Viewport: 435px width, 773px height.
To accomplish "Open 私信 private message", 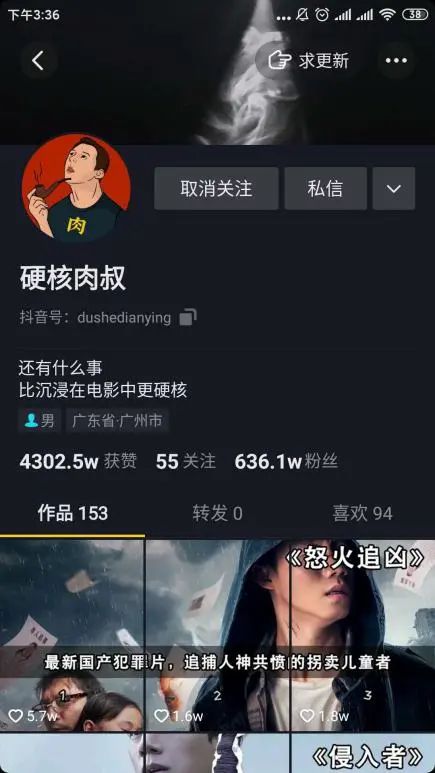I will click(x=326, y=188).
